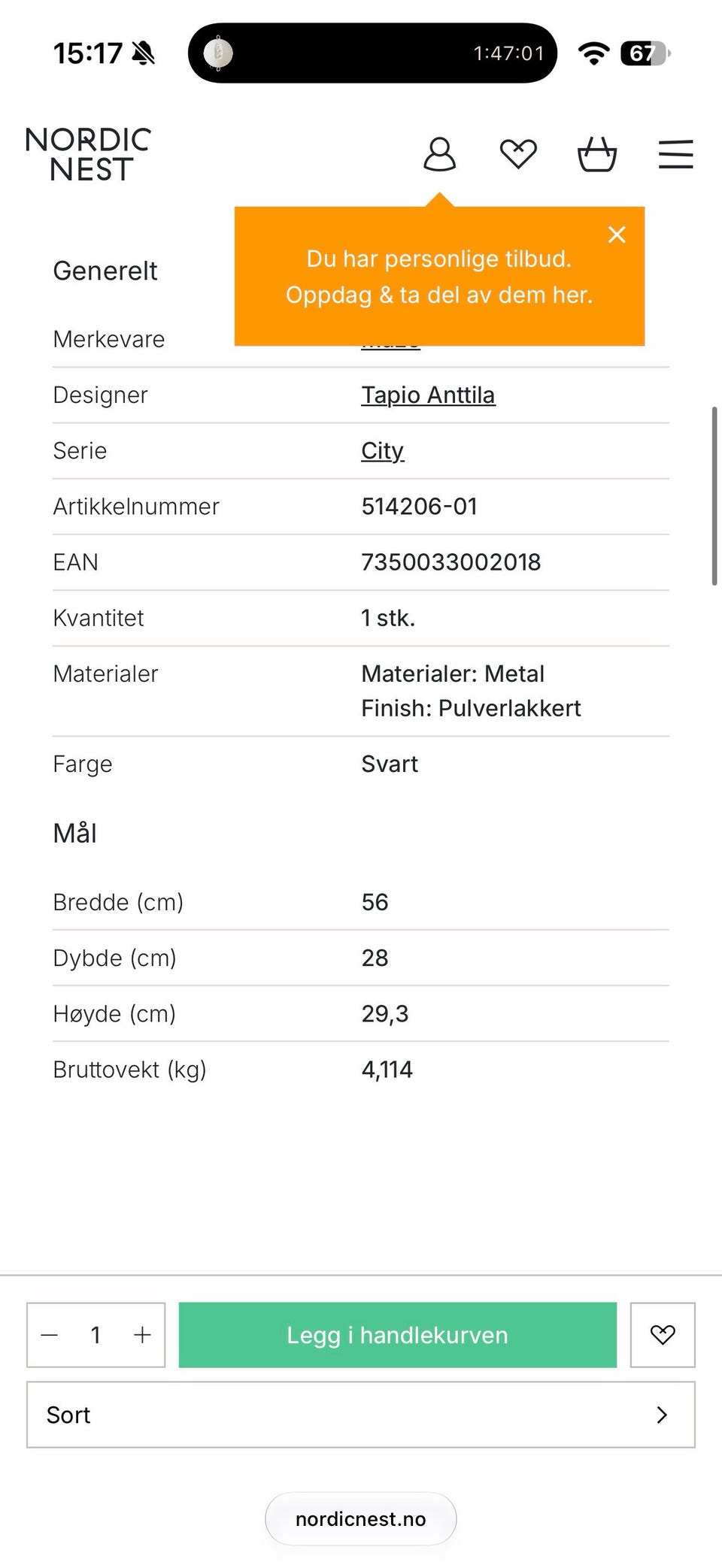Open the shopping basket
This screenshot has height=1568, width=722.
(597, 154)
